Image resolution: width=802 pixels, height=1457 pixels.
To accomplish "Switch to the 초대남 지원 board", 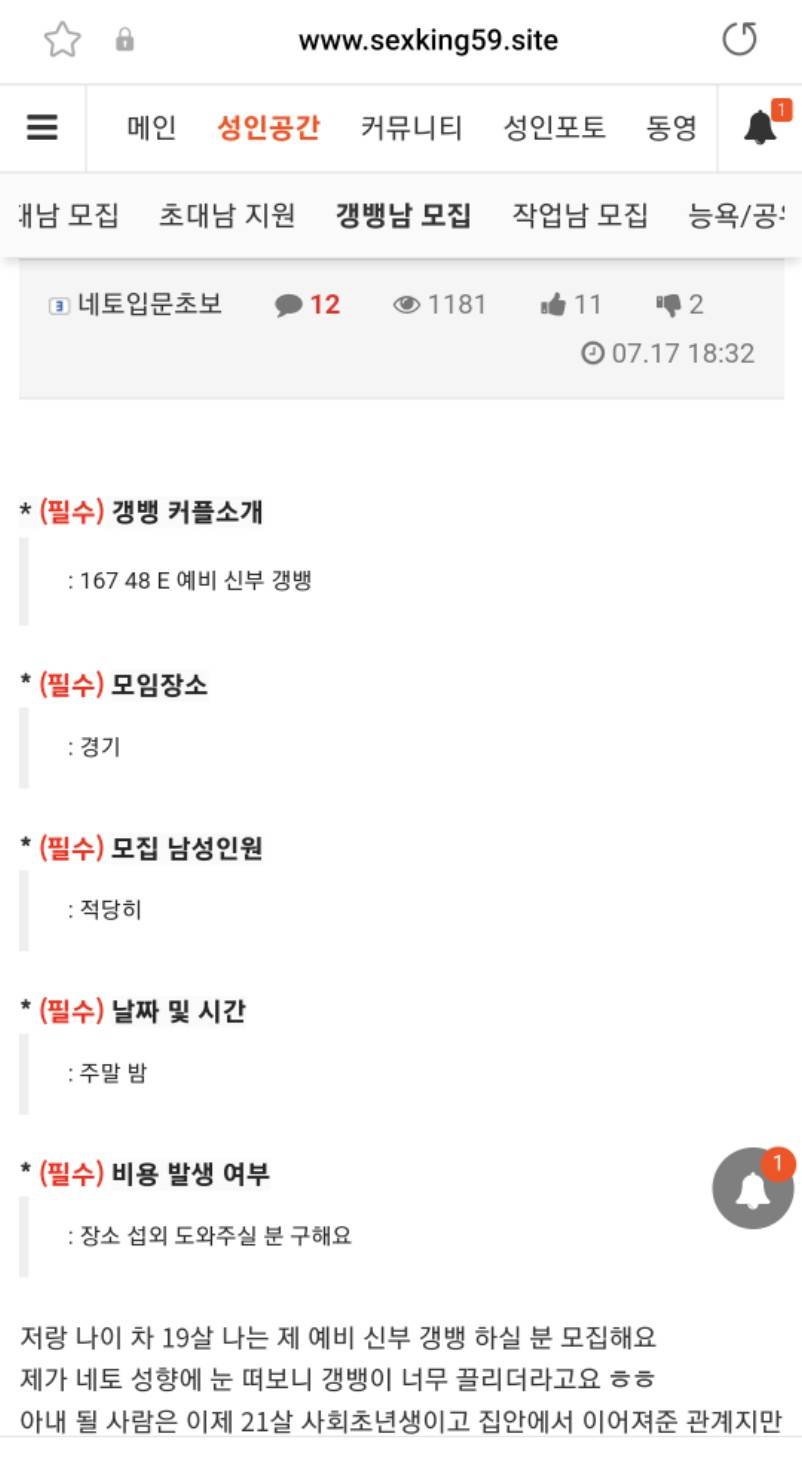I will pos(227,215).
